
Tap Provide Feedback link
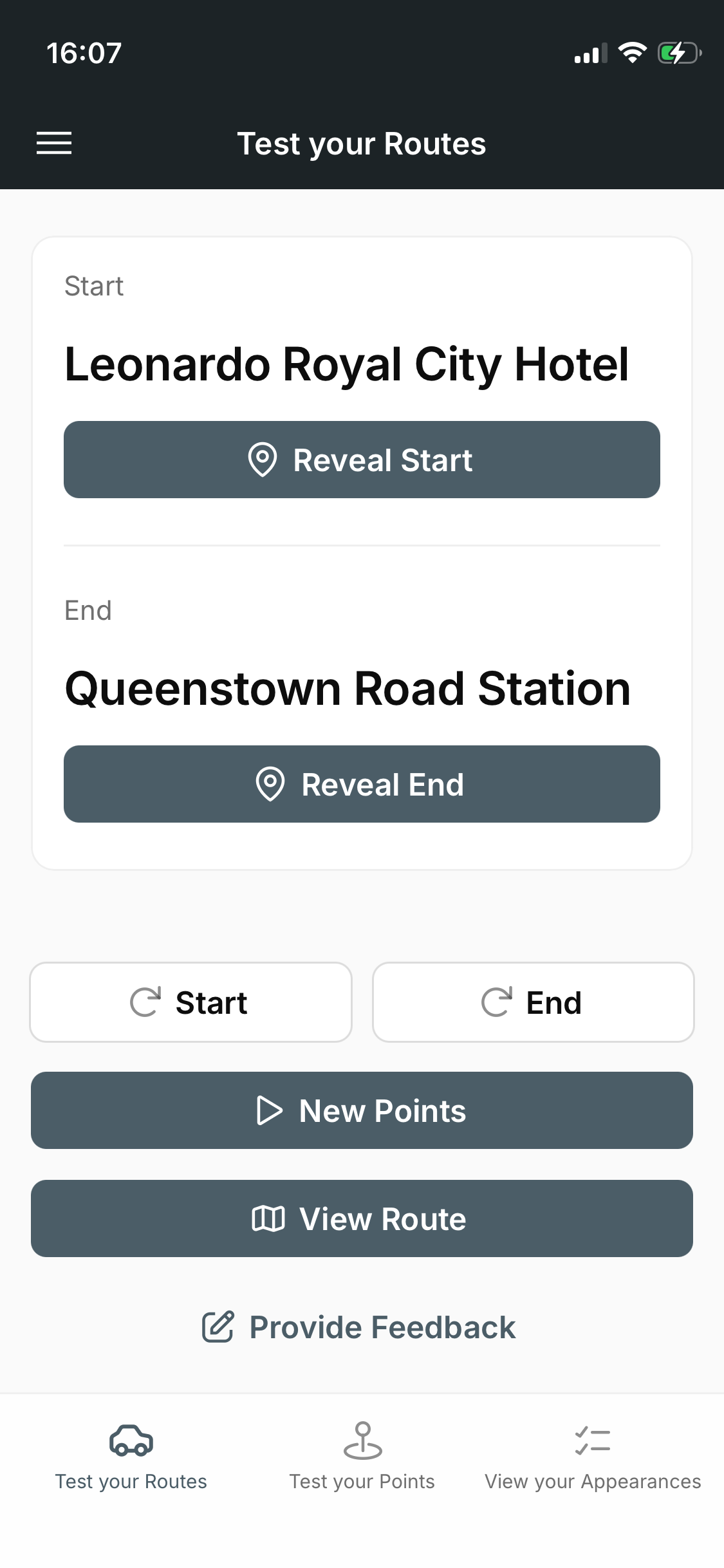point(359,1327)
